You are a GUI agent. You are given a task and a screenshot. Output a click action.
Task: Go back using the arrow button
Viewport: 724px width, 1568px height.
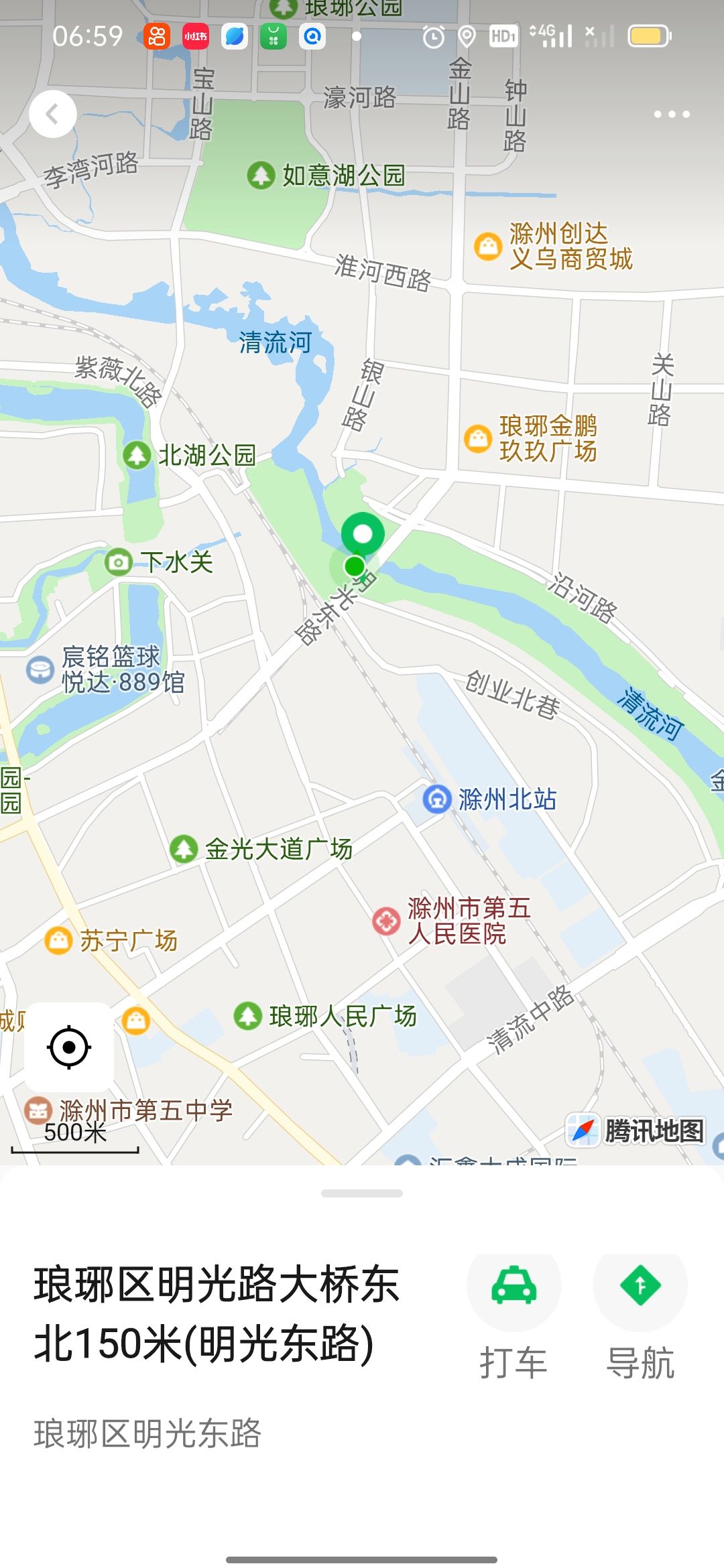(52, 114)
